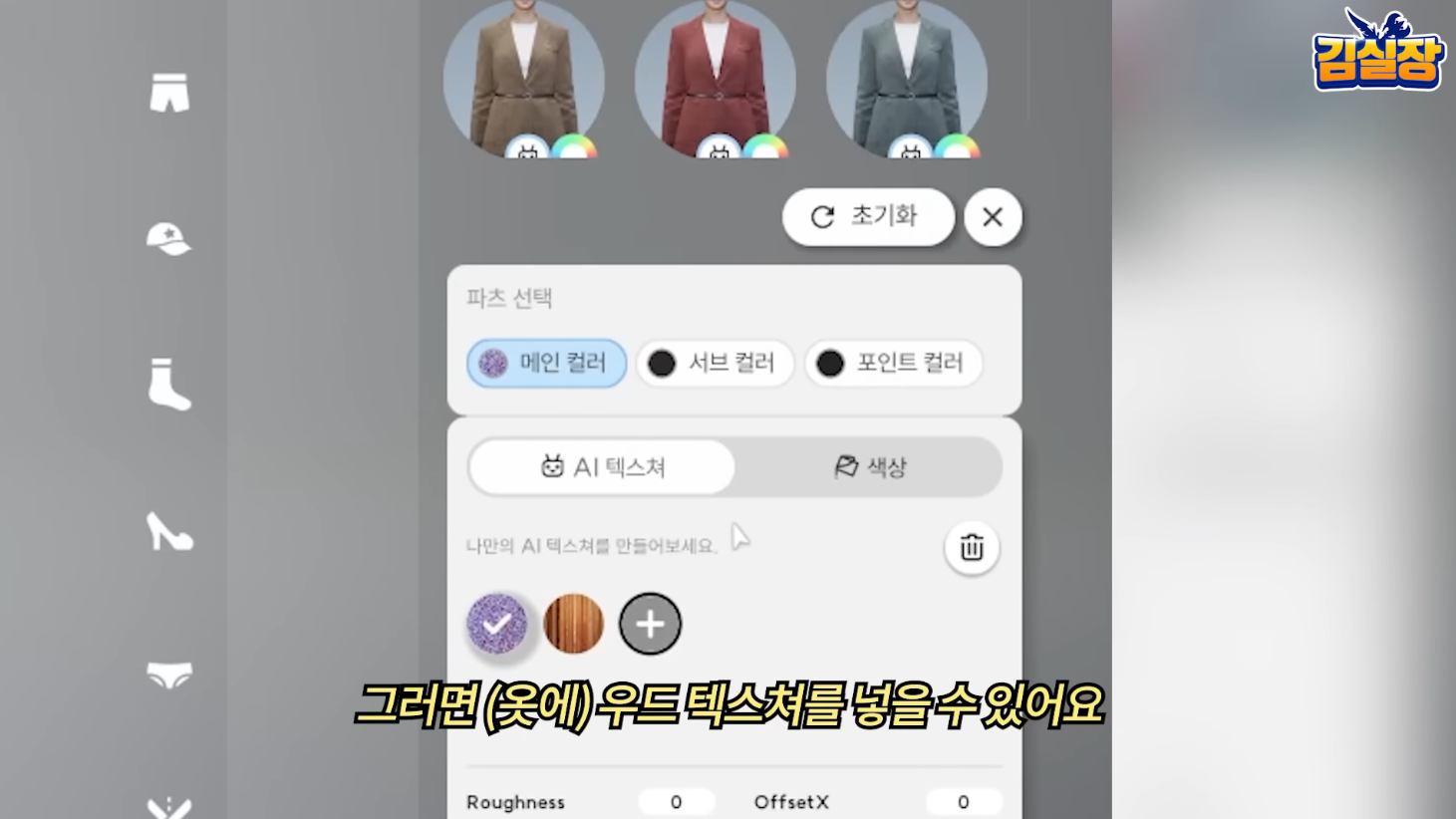Close the color customization panel
Screen dimensions: 1456x819
point(993,217)
